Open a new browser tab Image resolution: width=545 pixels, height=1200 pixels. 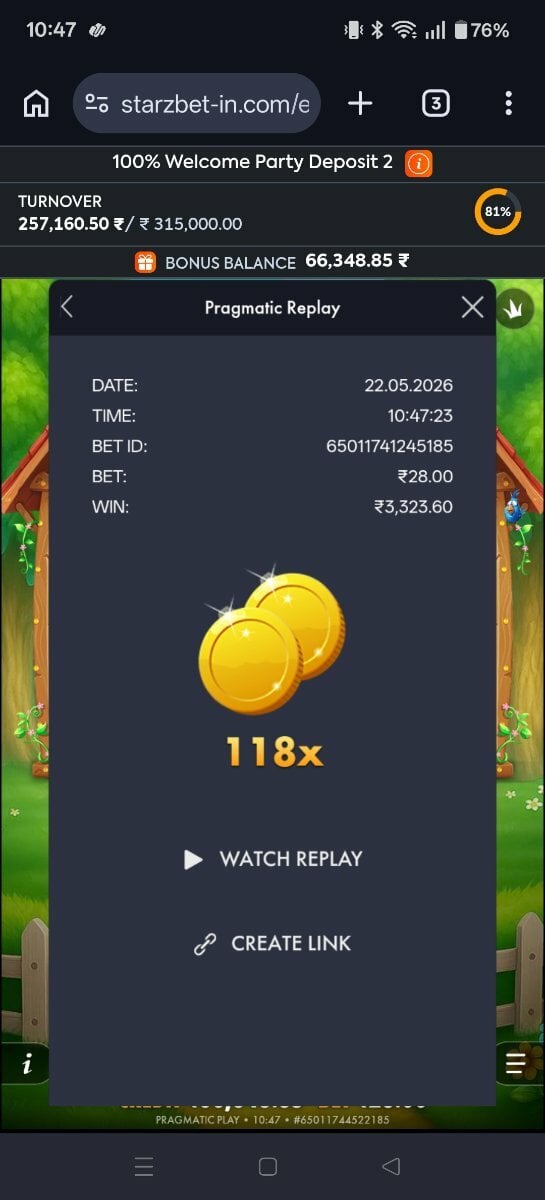tap(360, 103)
